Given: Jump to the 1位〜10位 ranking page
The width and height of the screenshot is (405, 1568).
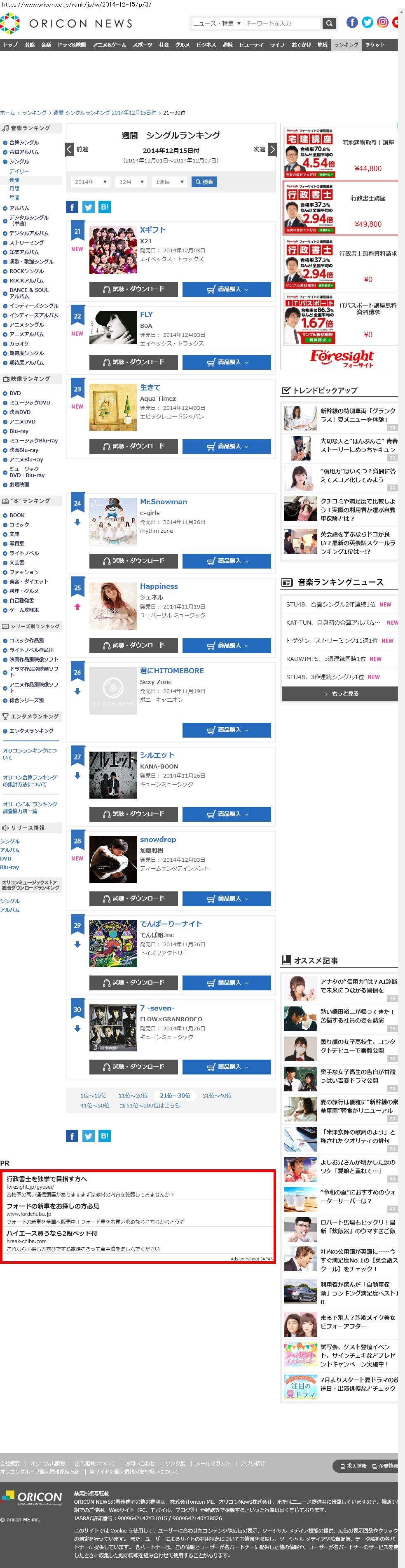Looking at the screenshot, I should coord(93,1095).
